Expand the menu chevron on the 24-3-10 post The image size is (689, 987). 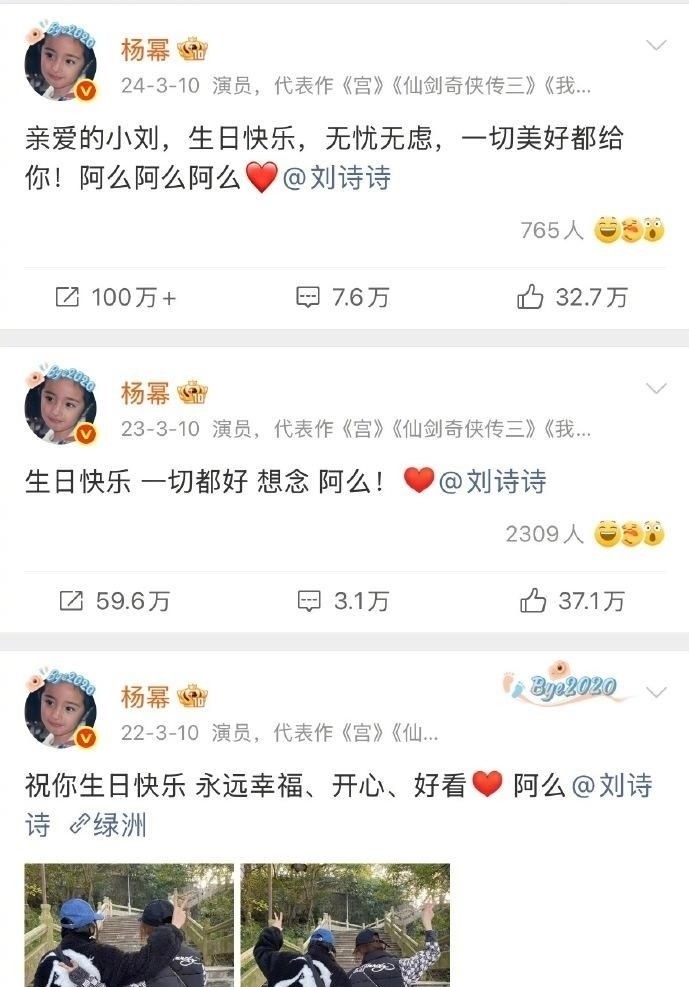656,45
